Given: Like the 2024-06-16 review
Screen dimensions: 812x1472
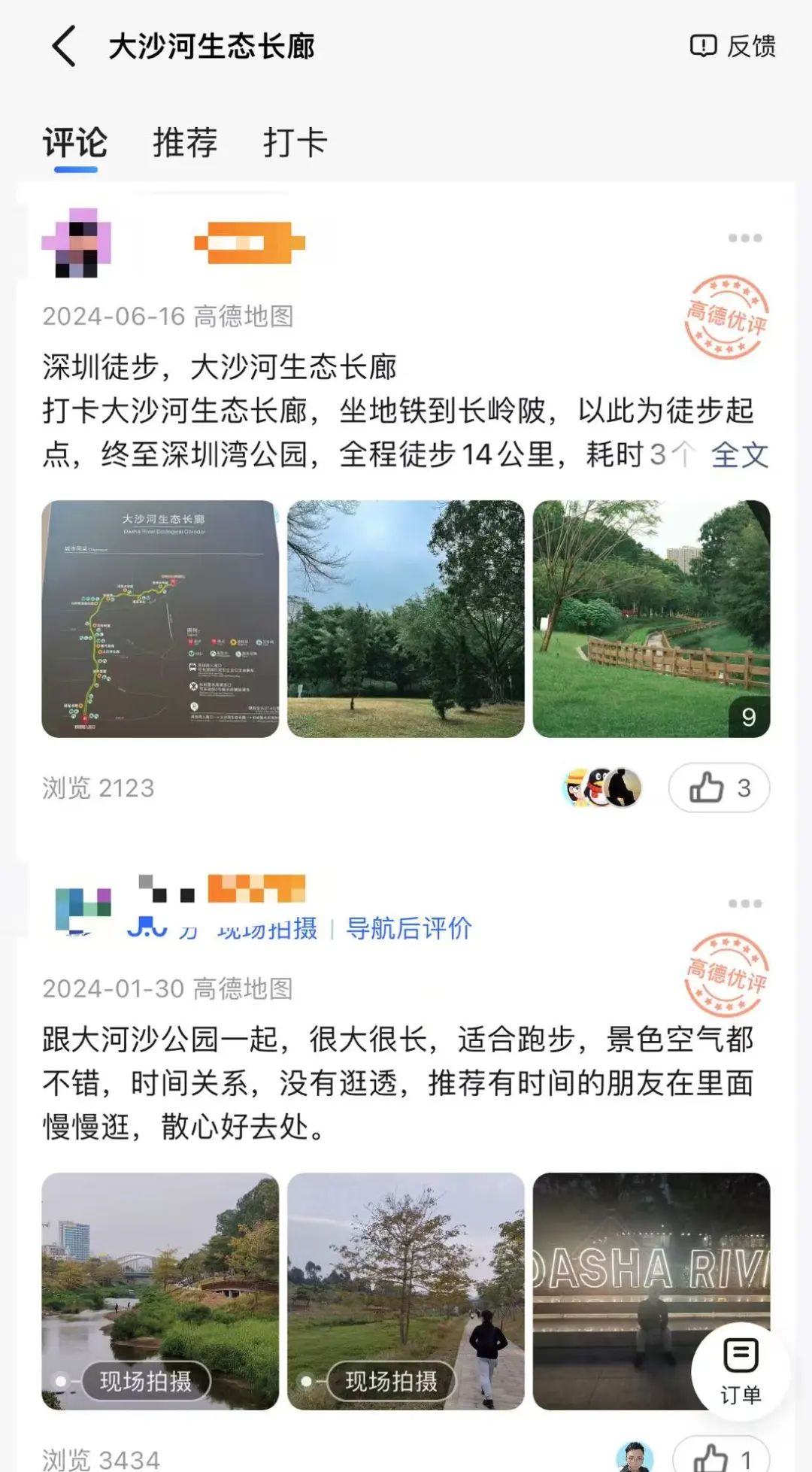Looking at the screenshot, I should [719, 788].
